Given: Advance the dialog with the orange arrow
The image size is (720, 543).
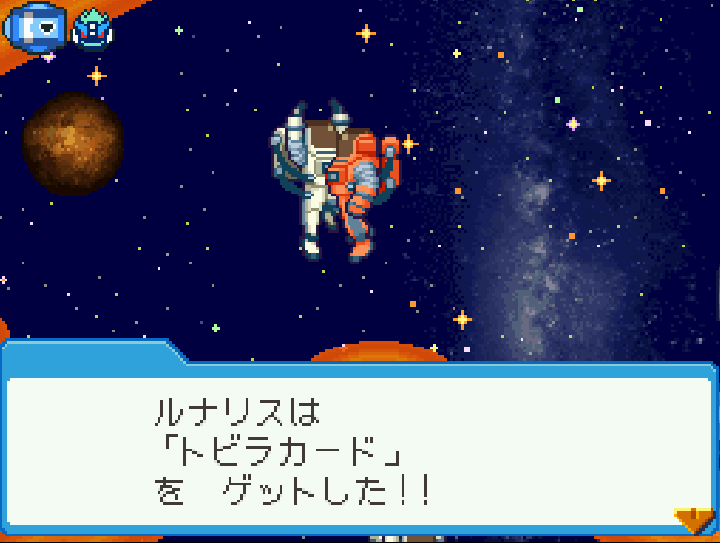Looking at the screenshot, I should 692,519.
